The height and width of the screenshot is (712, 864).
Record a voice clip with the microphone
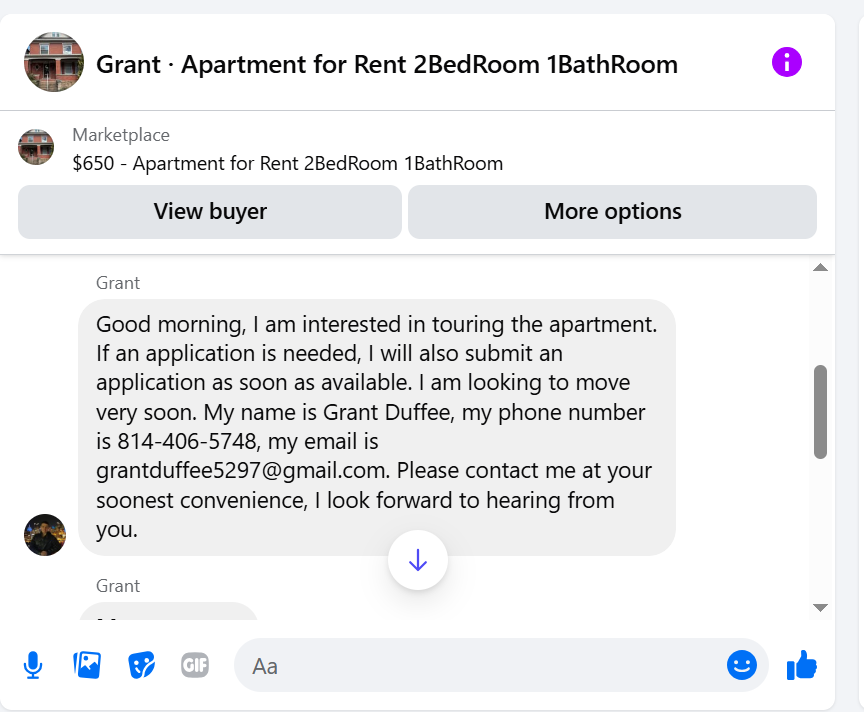[x=33, y=665]
